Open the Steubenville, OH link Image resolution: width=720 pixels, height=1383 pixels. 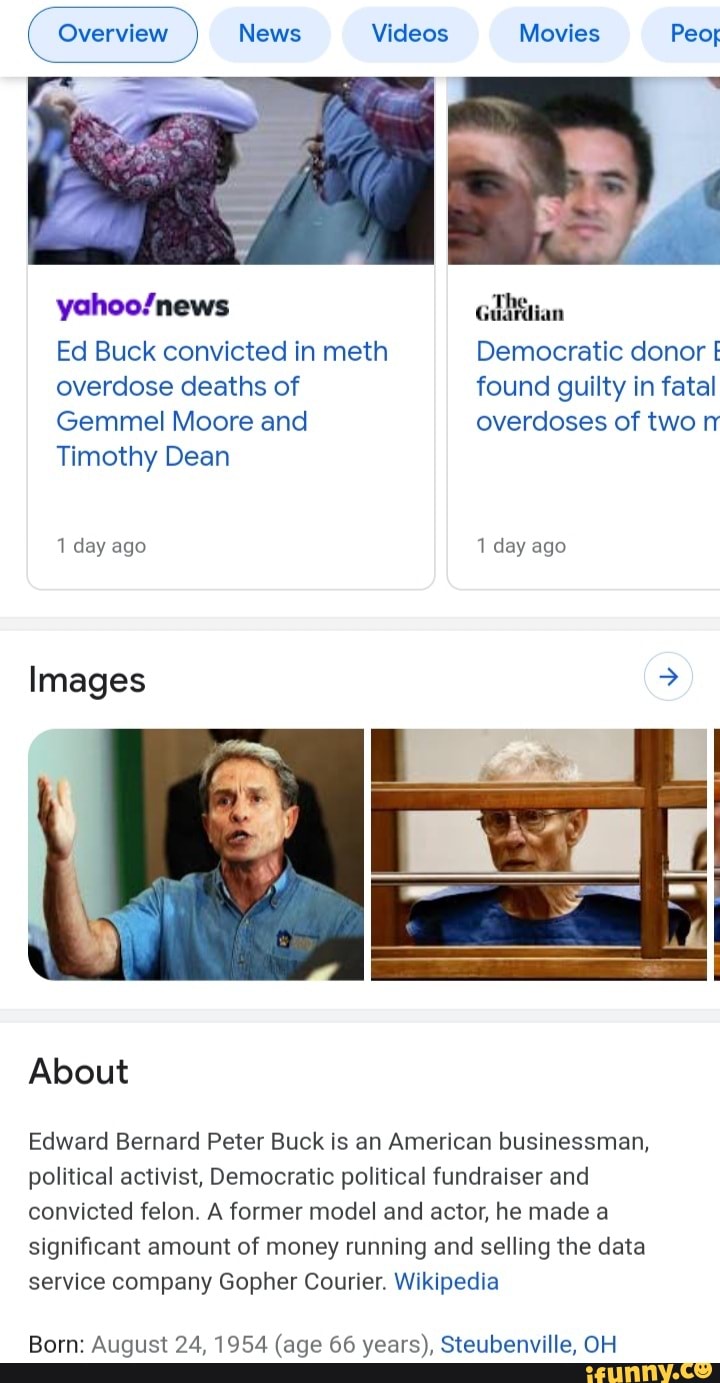(528, 1344)
